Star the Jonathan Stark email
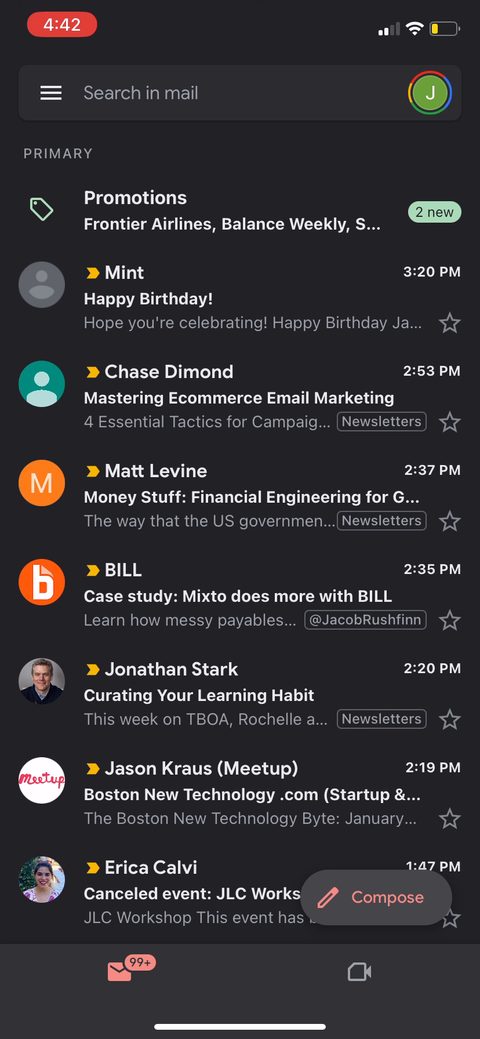This screenshot has width=480, height=1039. pyautogui.click(x=450, y=720)
